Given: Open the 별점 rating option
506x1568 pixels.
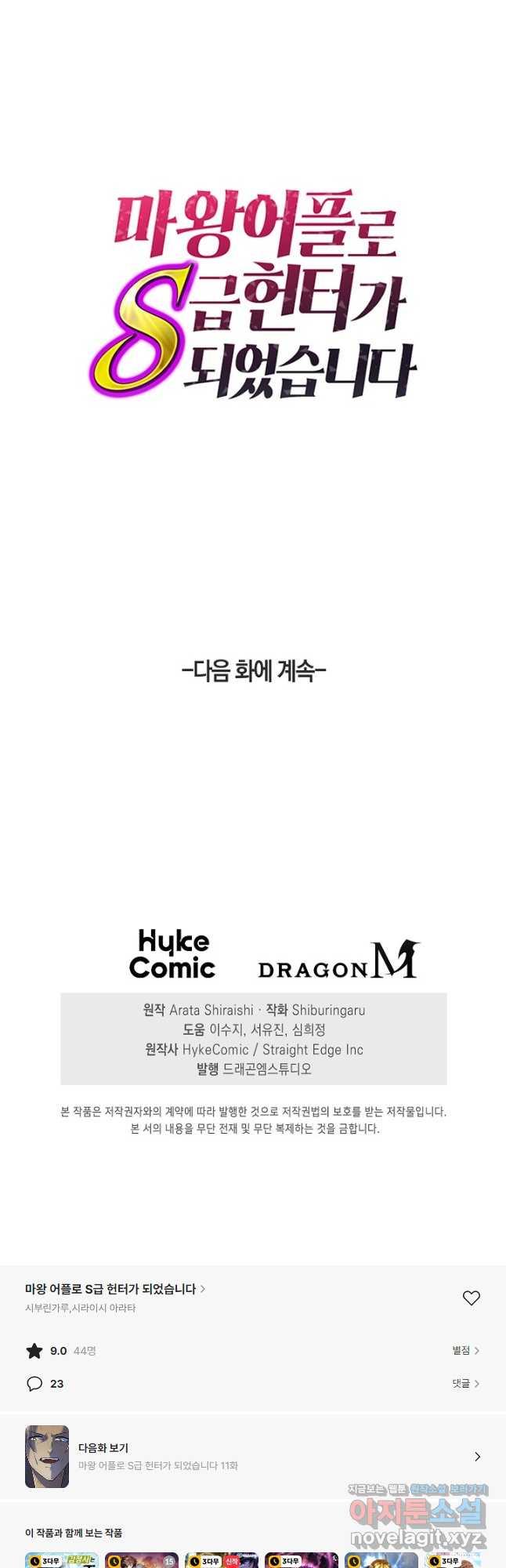Looking at the screenshot, I should coord(465,1350).
